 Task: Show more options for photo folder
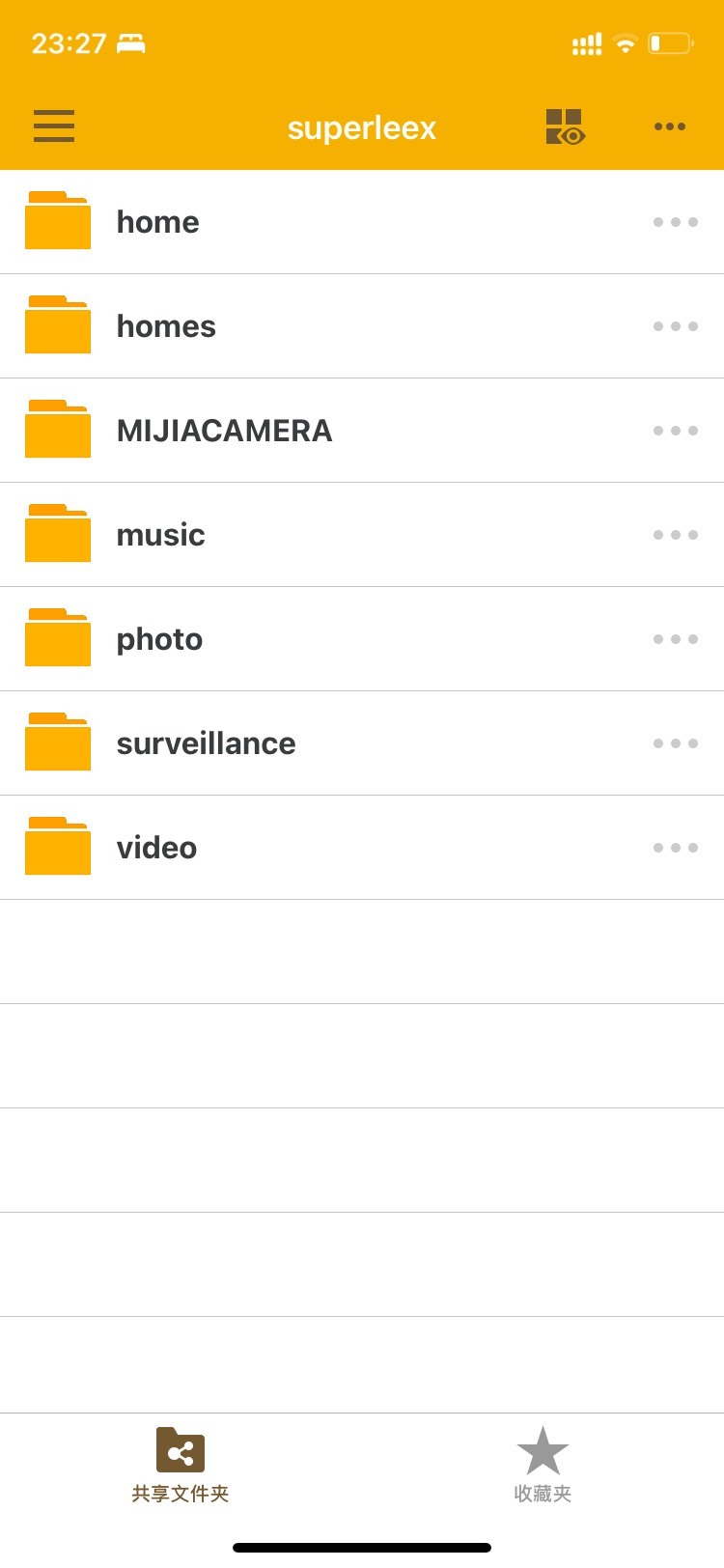pos(676,639)
